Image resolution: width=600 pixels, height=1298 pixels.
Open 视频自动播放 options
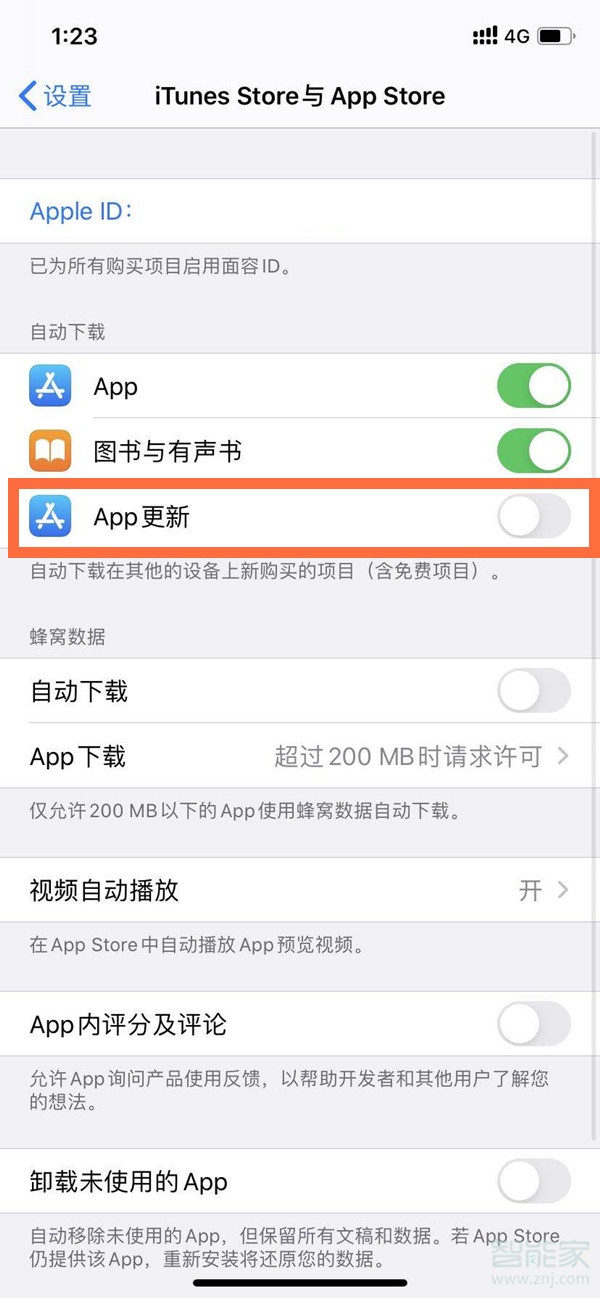click(x=300, y=890)
